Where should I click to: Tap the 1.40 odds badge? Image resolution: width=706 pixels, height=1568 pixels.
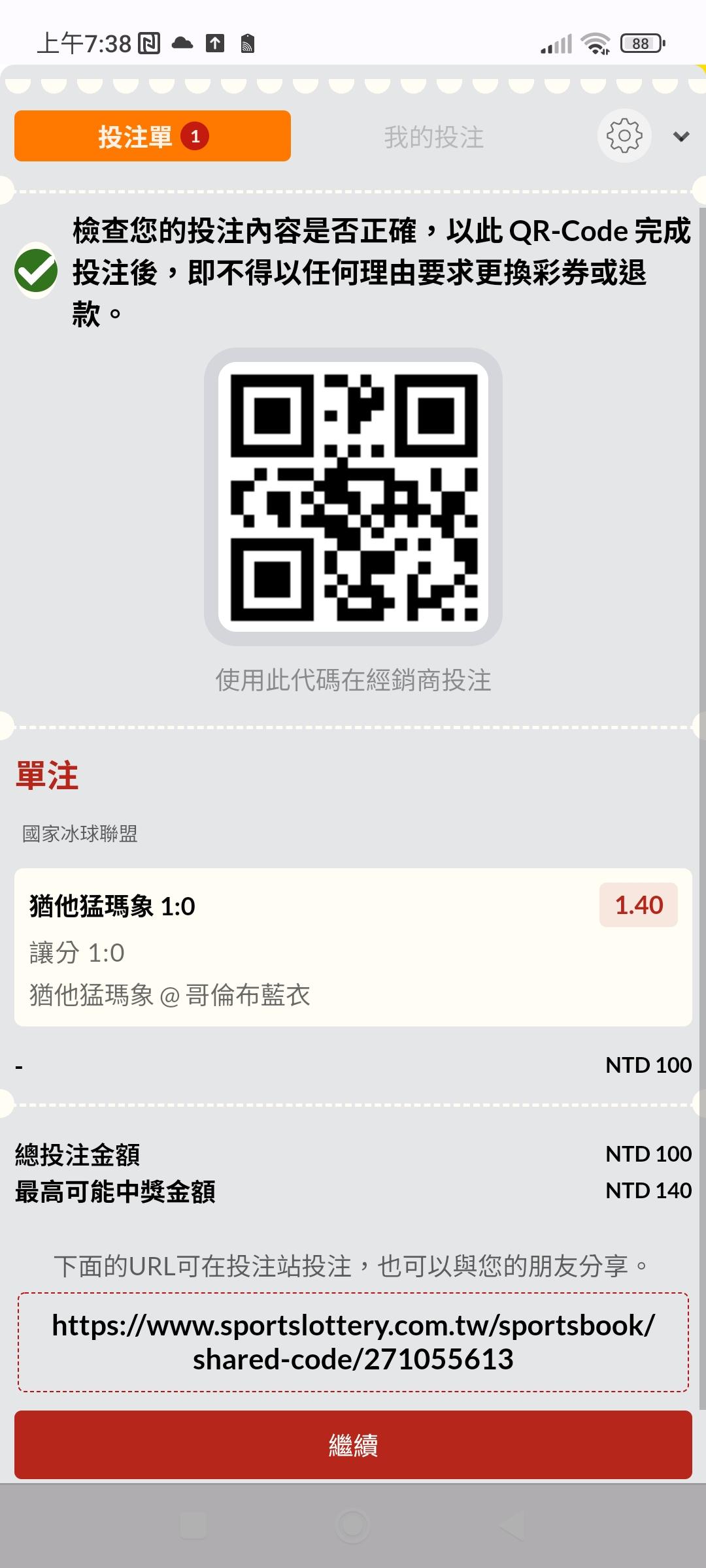639,905
